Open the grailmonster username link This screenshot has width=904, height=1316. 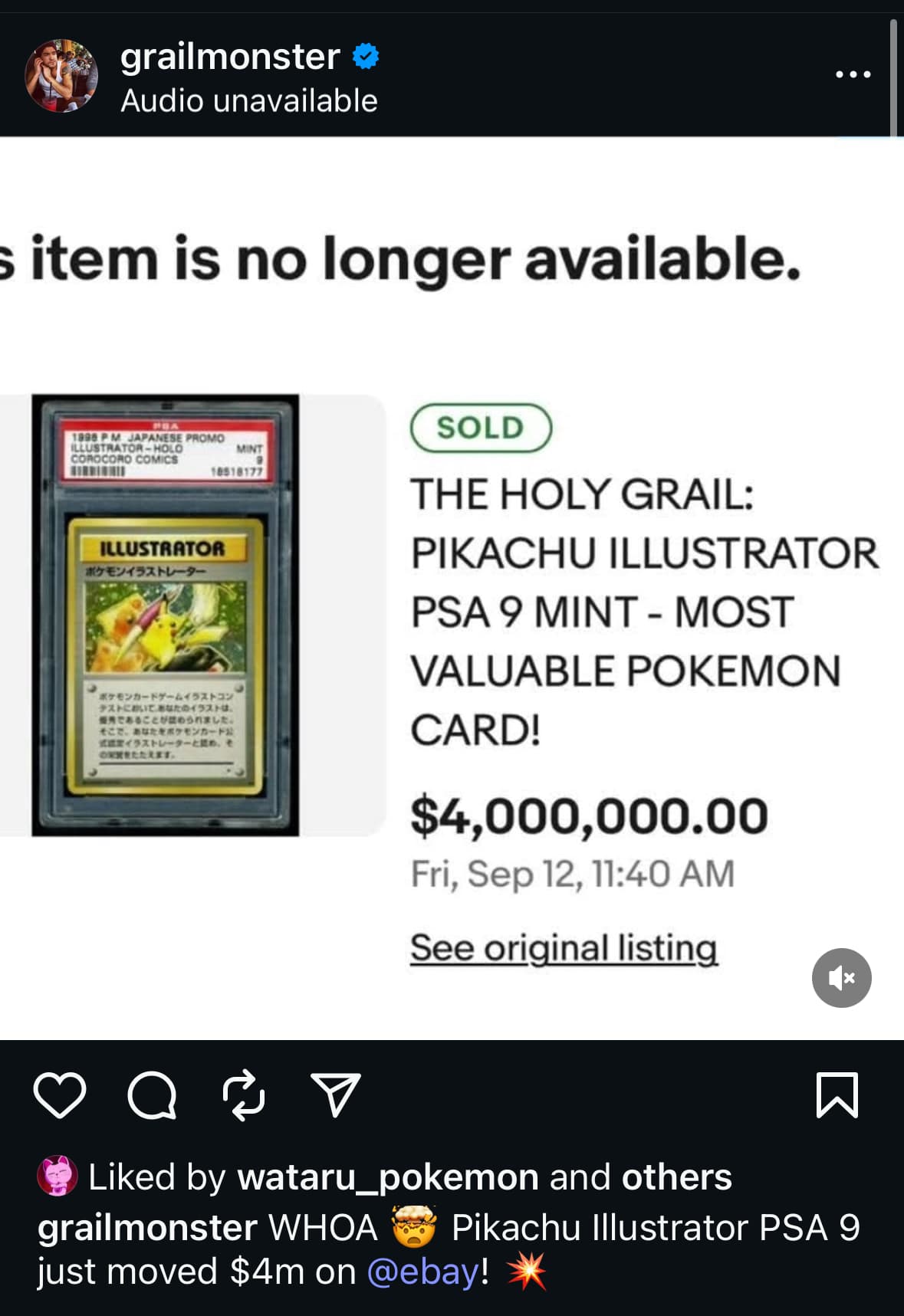229,57
